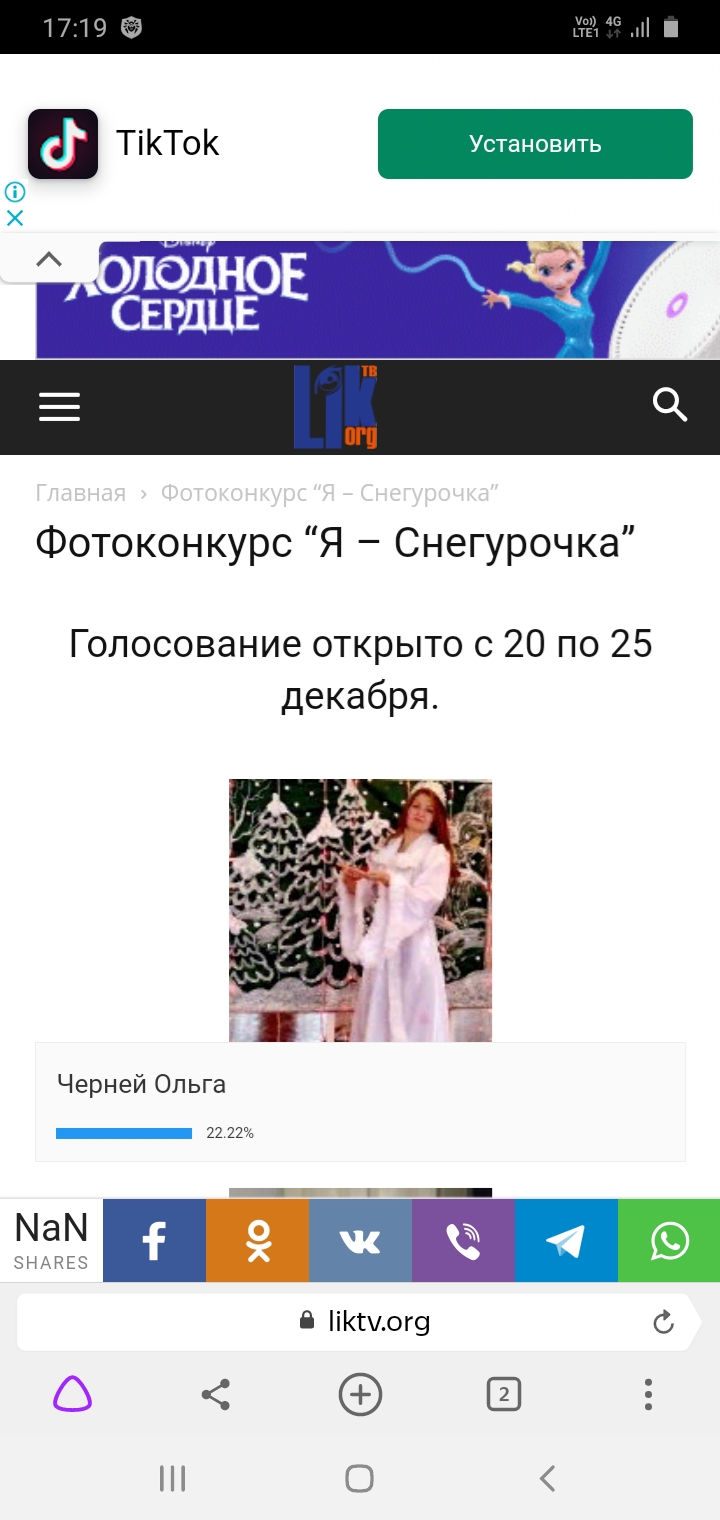Open the browser overflow menu

tap(648, 1394)
